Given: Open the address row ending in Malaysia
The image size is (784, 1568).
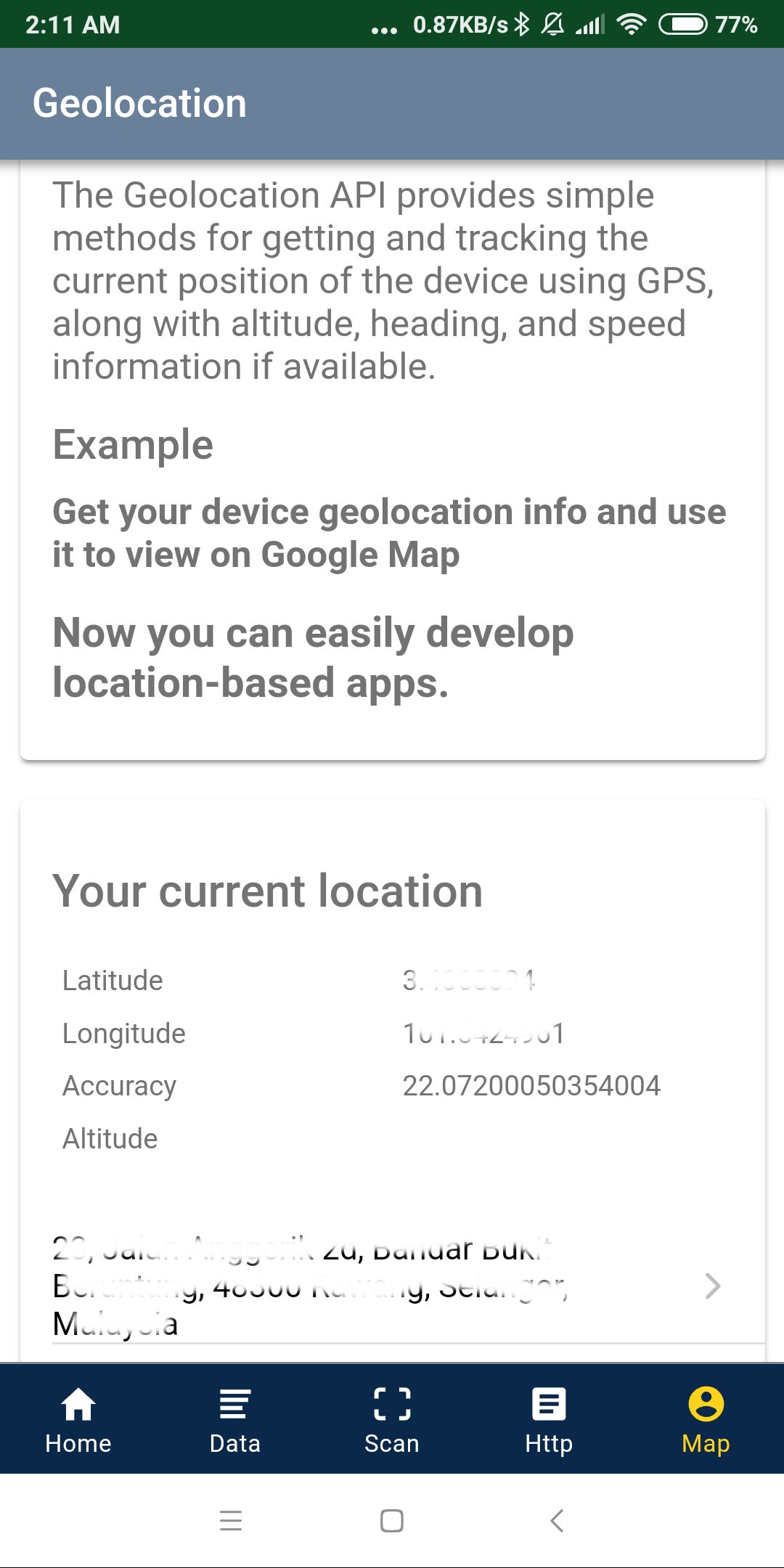Looking at the screenshot, I should pyautogui.click(x=392, y=1286).
